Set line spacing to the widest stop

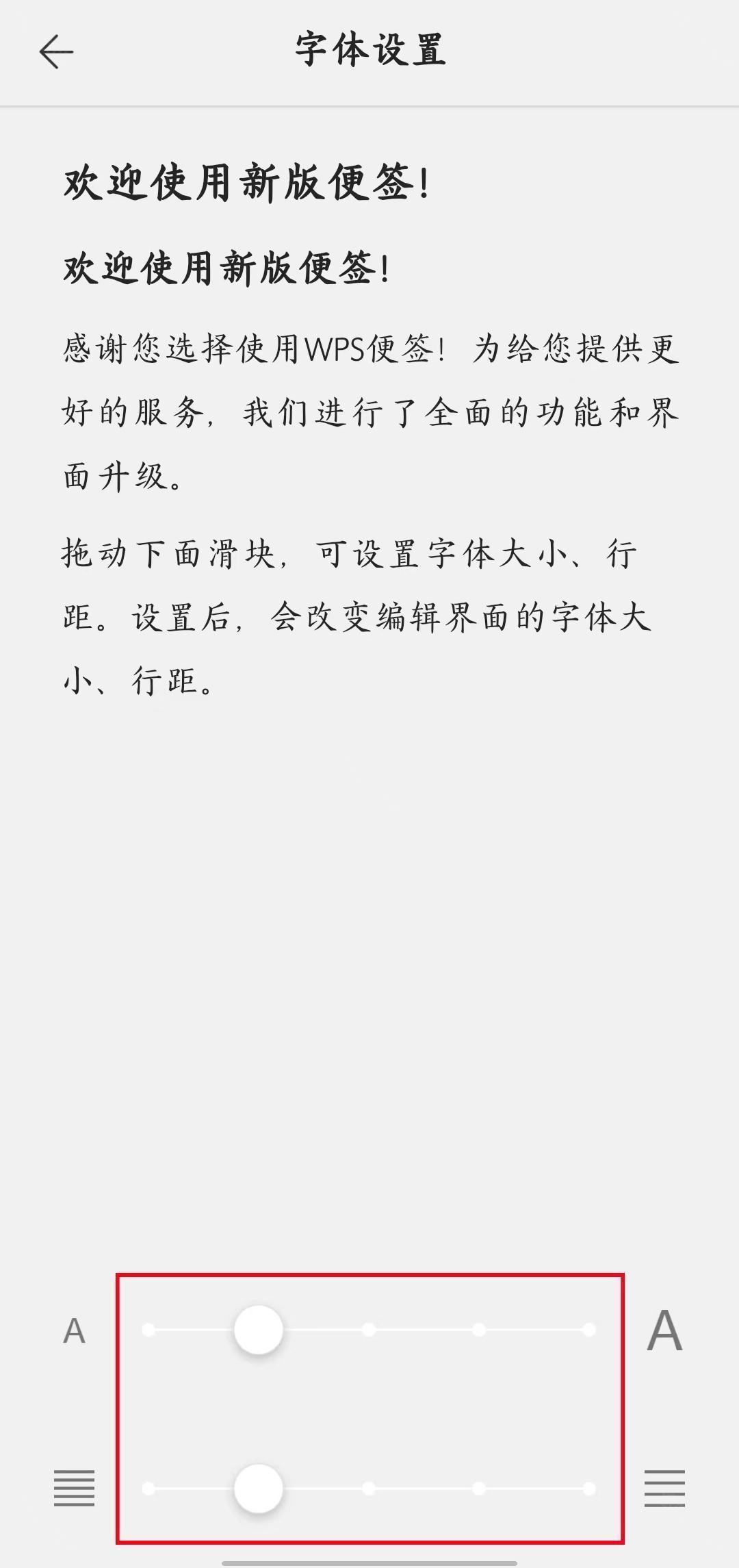(x=589, y=1489)
